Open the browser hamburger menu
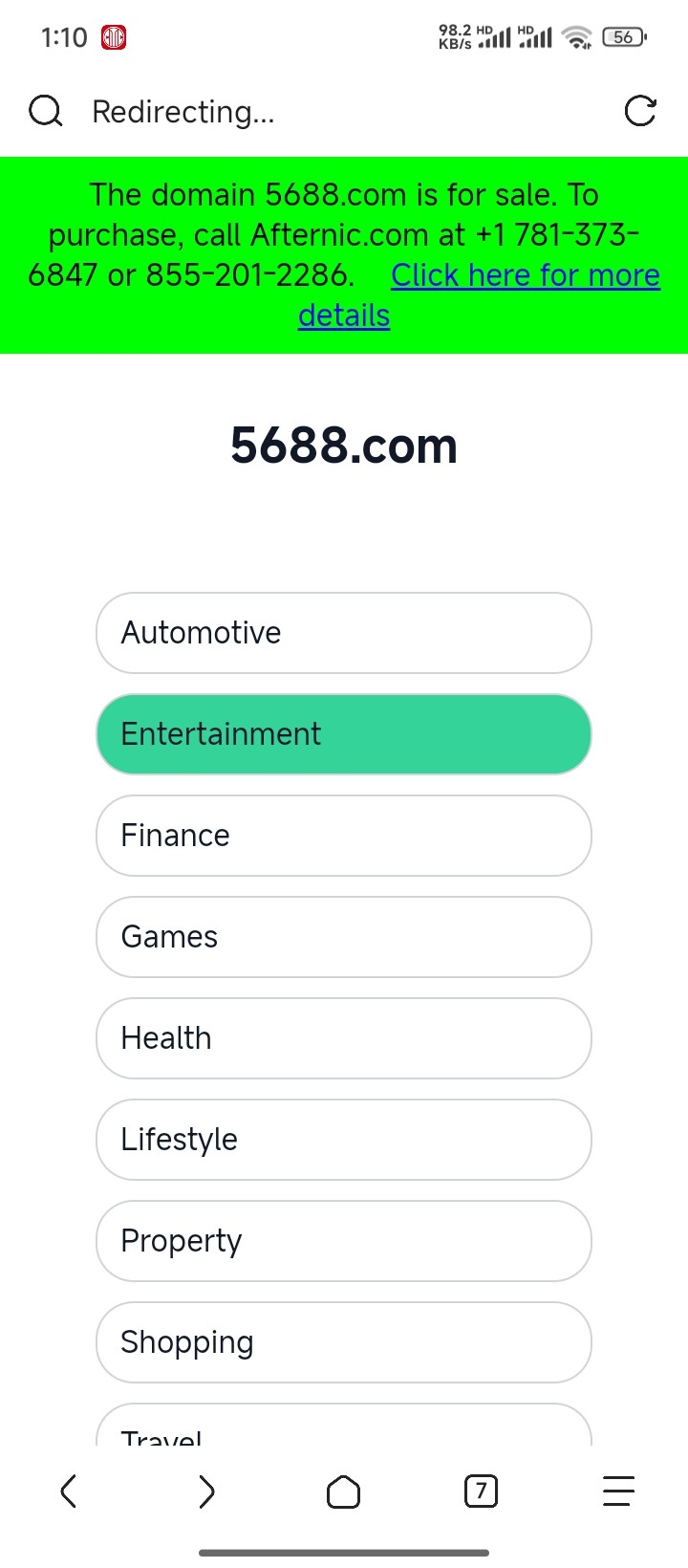 coord(618,1491)
